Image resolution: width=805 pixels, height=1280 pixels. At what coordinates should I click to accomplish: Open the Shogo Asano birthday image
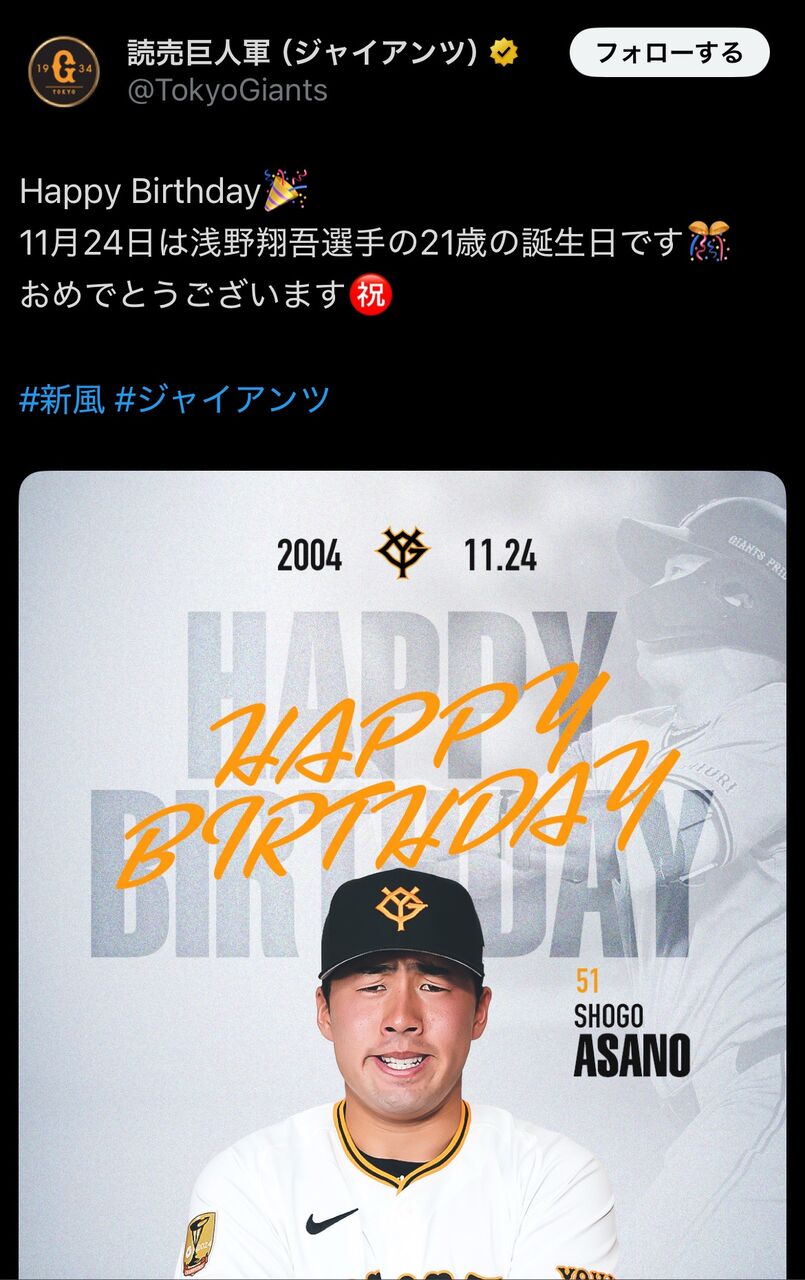pos(402,875)
